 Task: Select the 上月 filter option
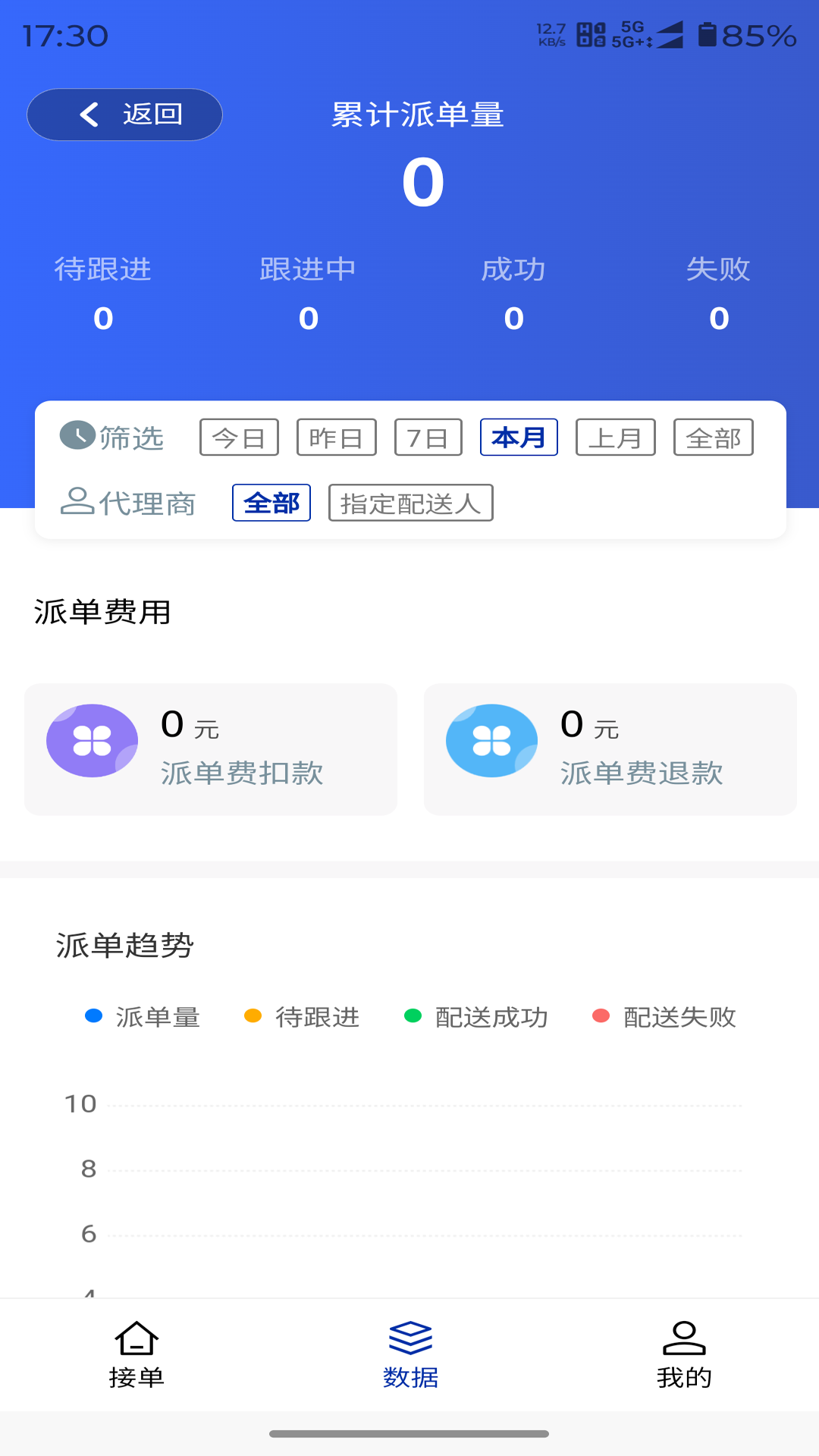[x=616, y=437]
